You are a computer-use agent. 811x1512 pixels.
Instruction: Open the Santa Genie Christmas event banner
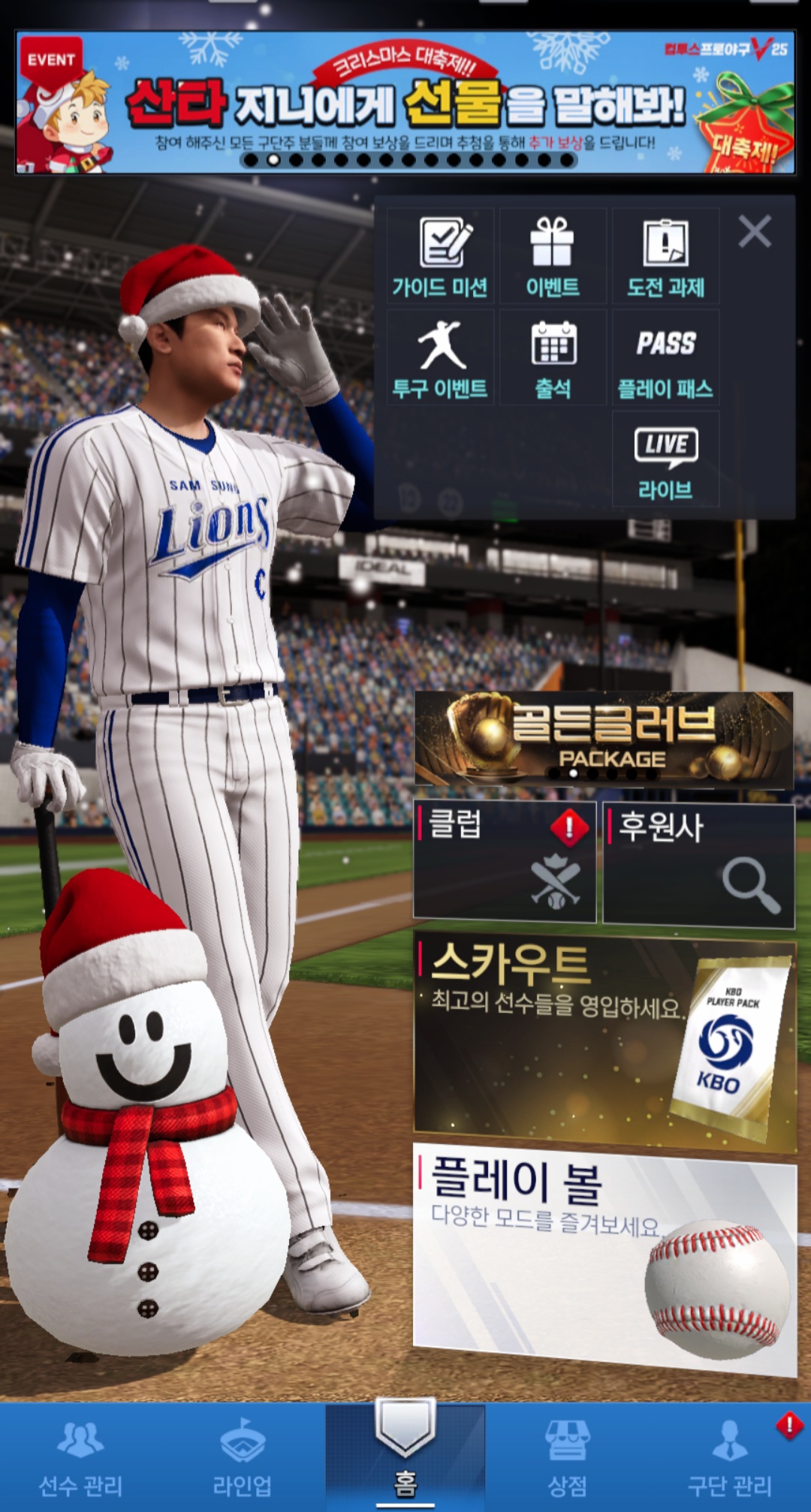[405, 102]
